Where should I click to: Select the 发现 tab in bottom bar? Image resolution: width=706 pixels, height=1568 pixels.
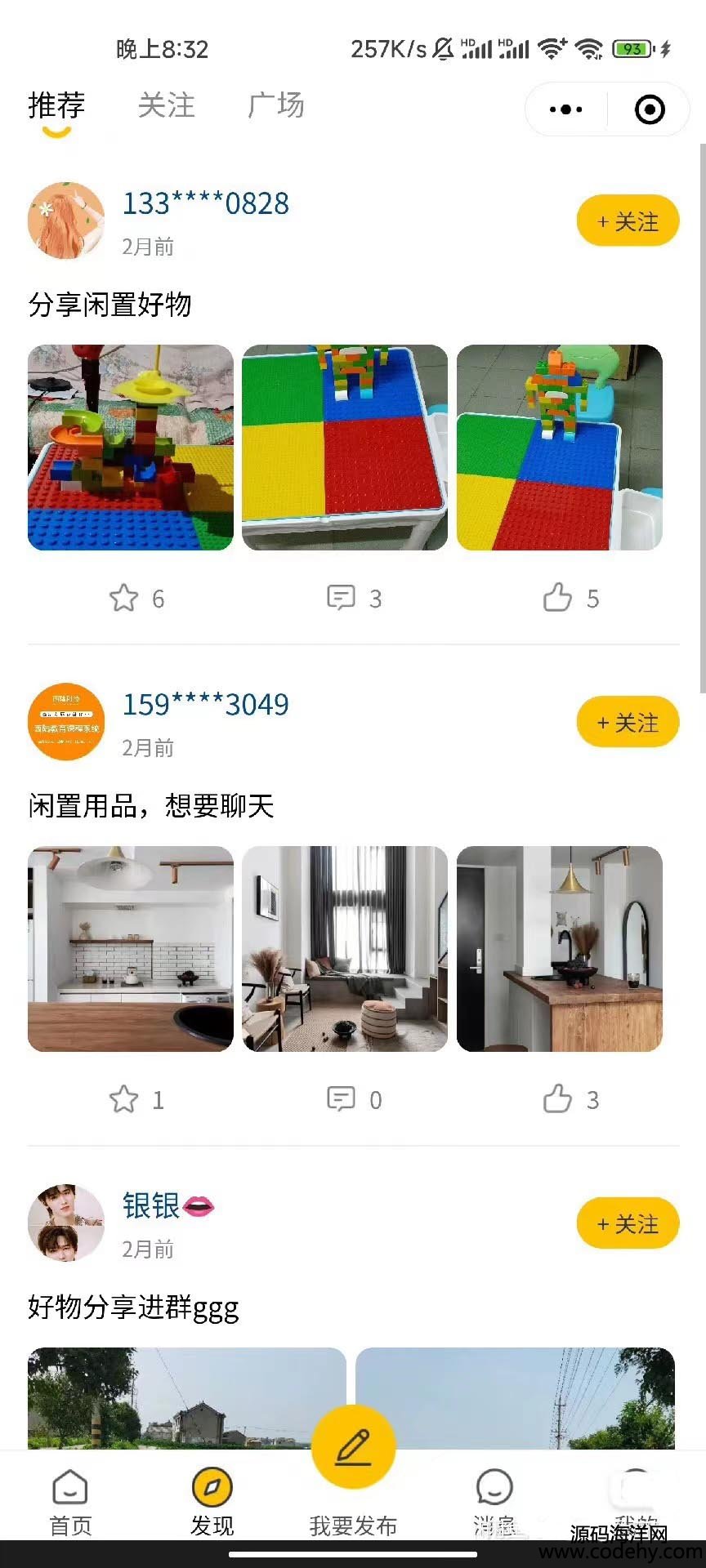pos(212,1503)
